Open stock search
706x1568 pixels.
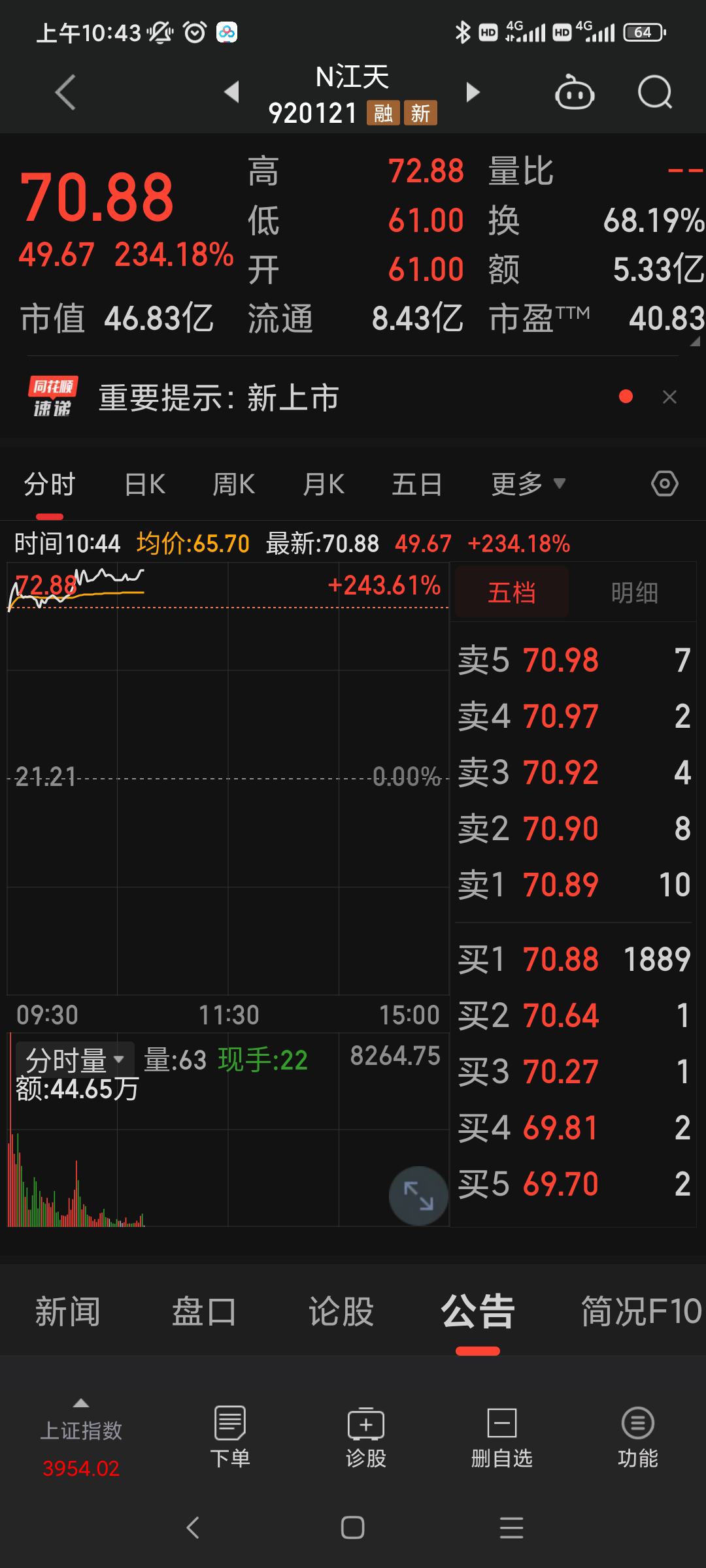[x=654, y=93]
